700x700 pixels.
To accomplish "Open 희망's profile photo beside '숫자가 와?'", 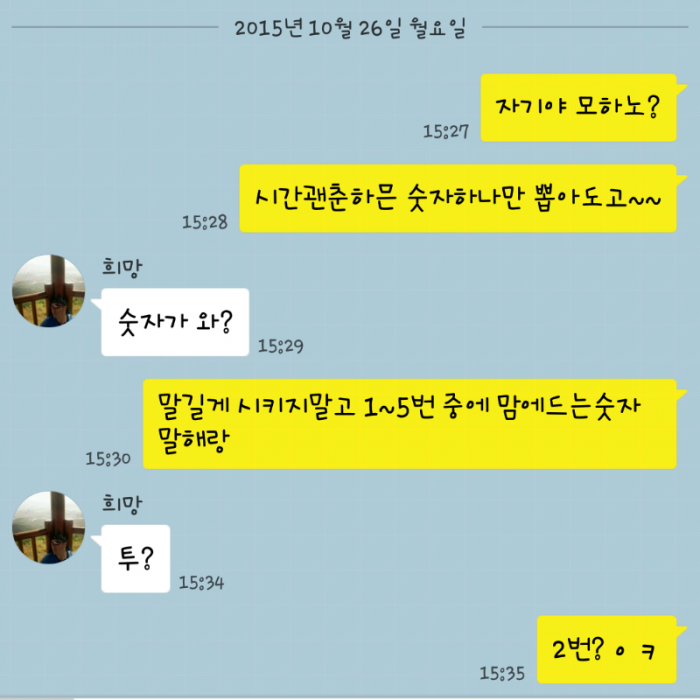I will coord(48,291).
